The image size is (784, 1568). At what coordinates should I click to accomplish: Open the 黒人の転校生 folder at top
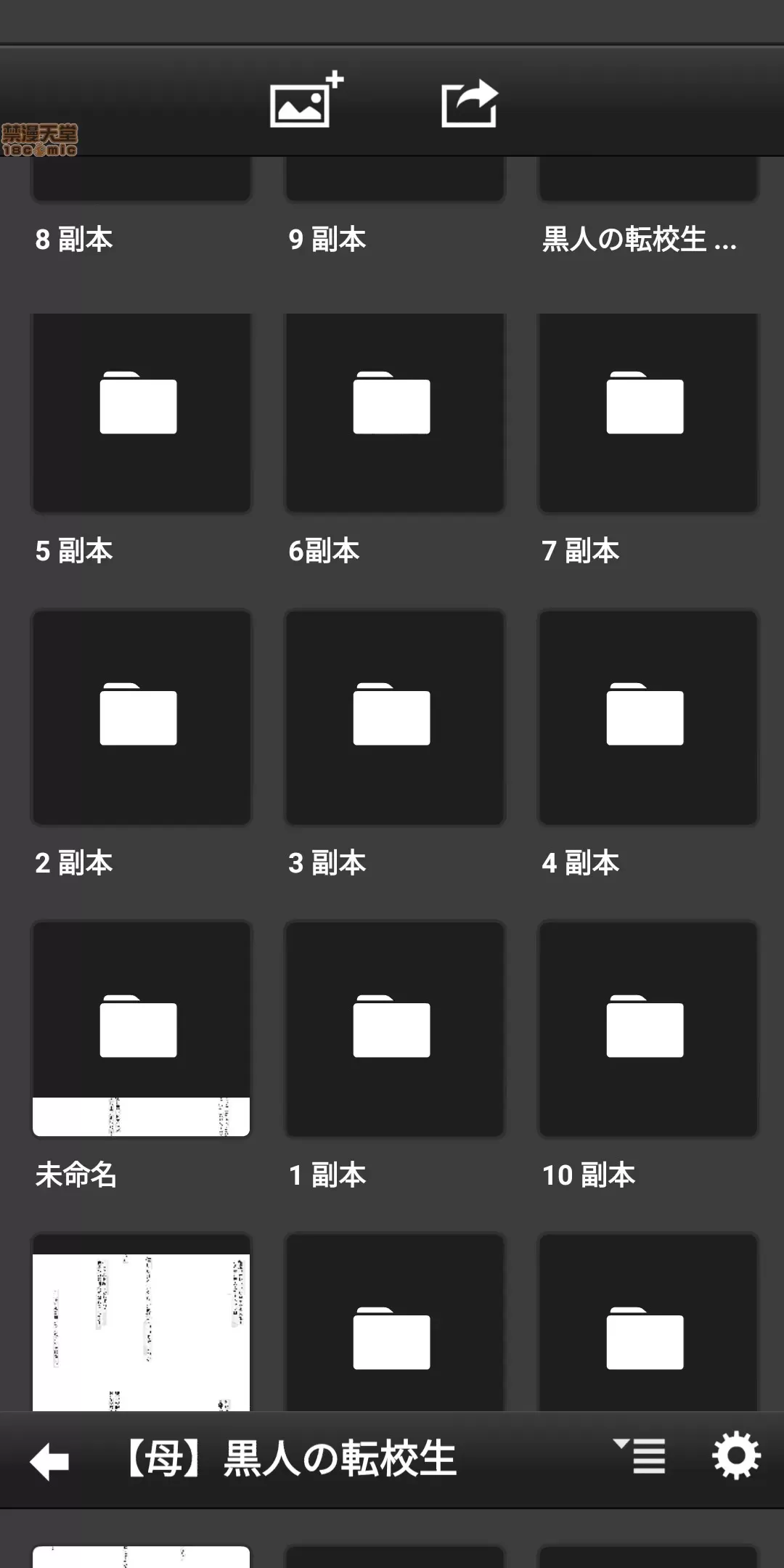tap(648, 181)
